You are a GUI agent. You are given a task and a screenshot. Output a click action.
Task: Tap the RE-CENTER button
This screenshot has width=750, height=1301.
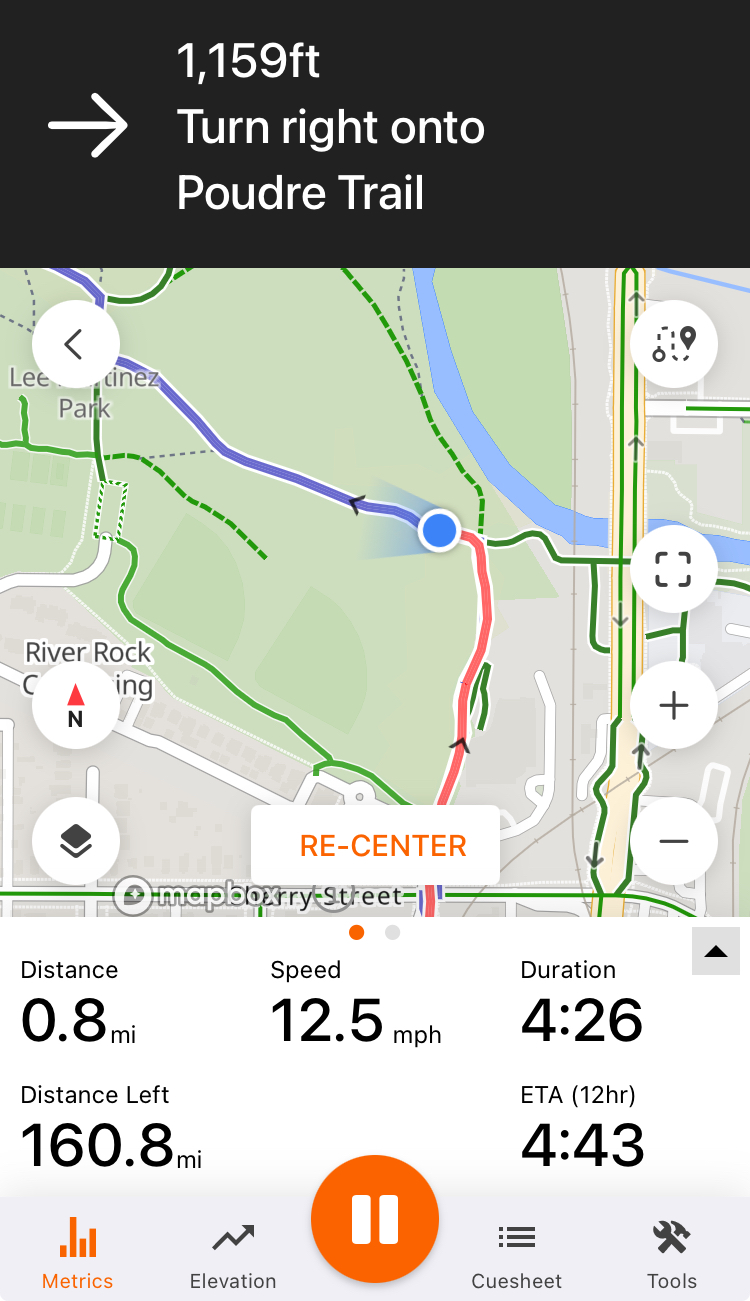pos(383,846)
